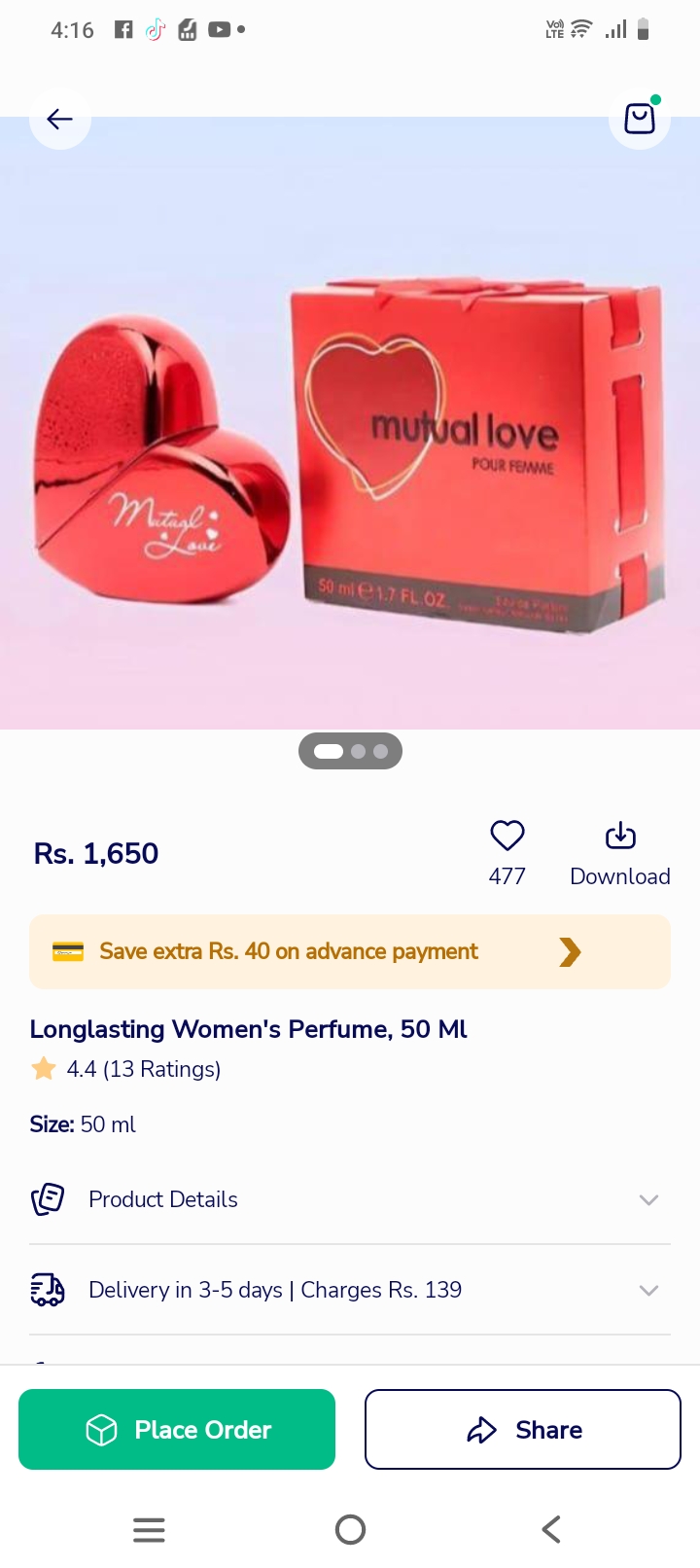The width and height of the screenshot is (700, 1568).
Task: Open the shopping bag cart
Action: (639, 119)
